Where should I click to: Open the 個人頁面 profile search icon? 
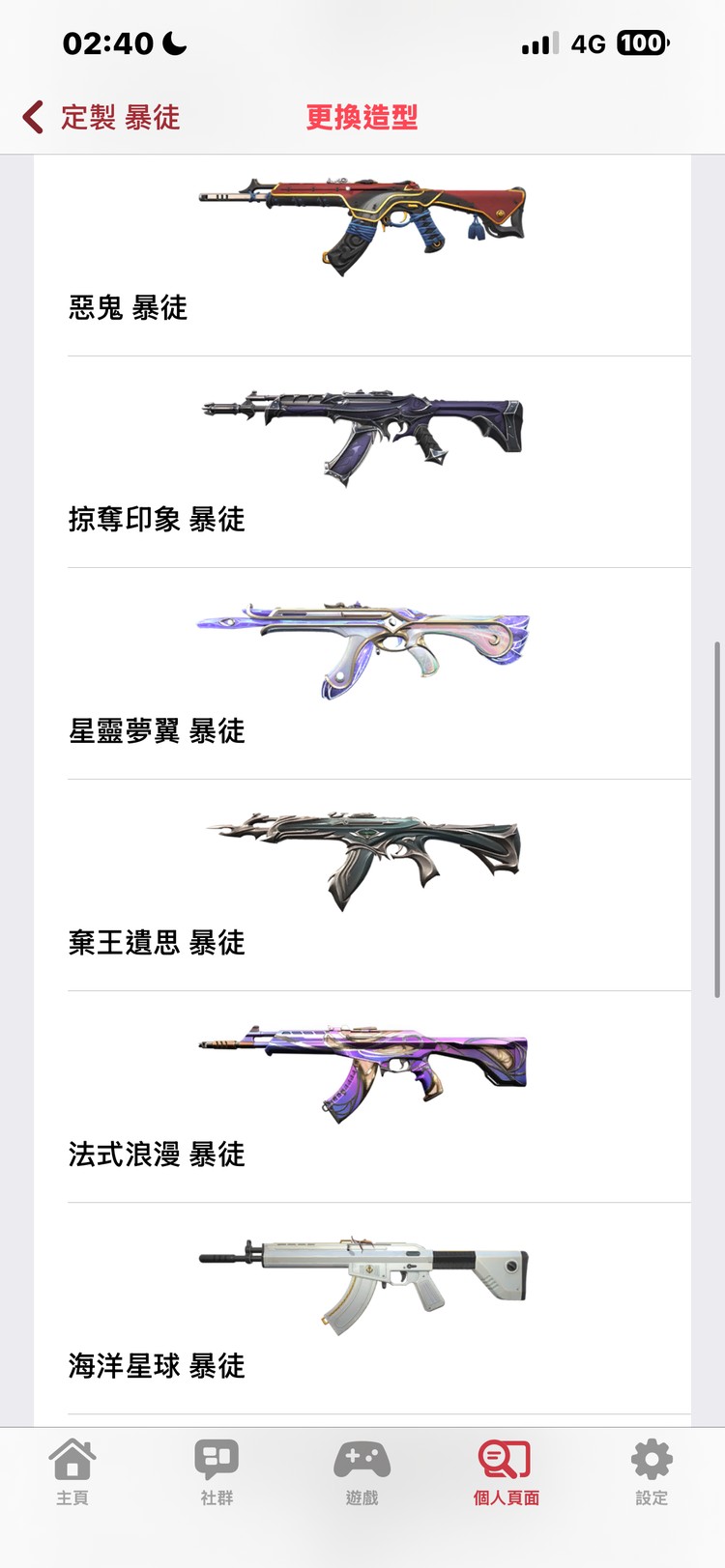pos(505,1459)
